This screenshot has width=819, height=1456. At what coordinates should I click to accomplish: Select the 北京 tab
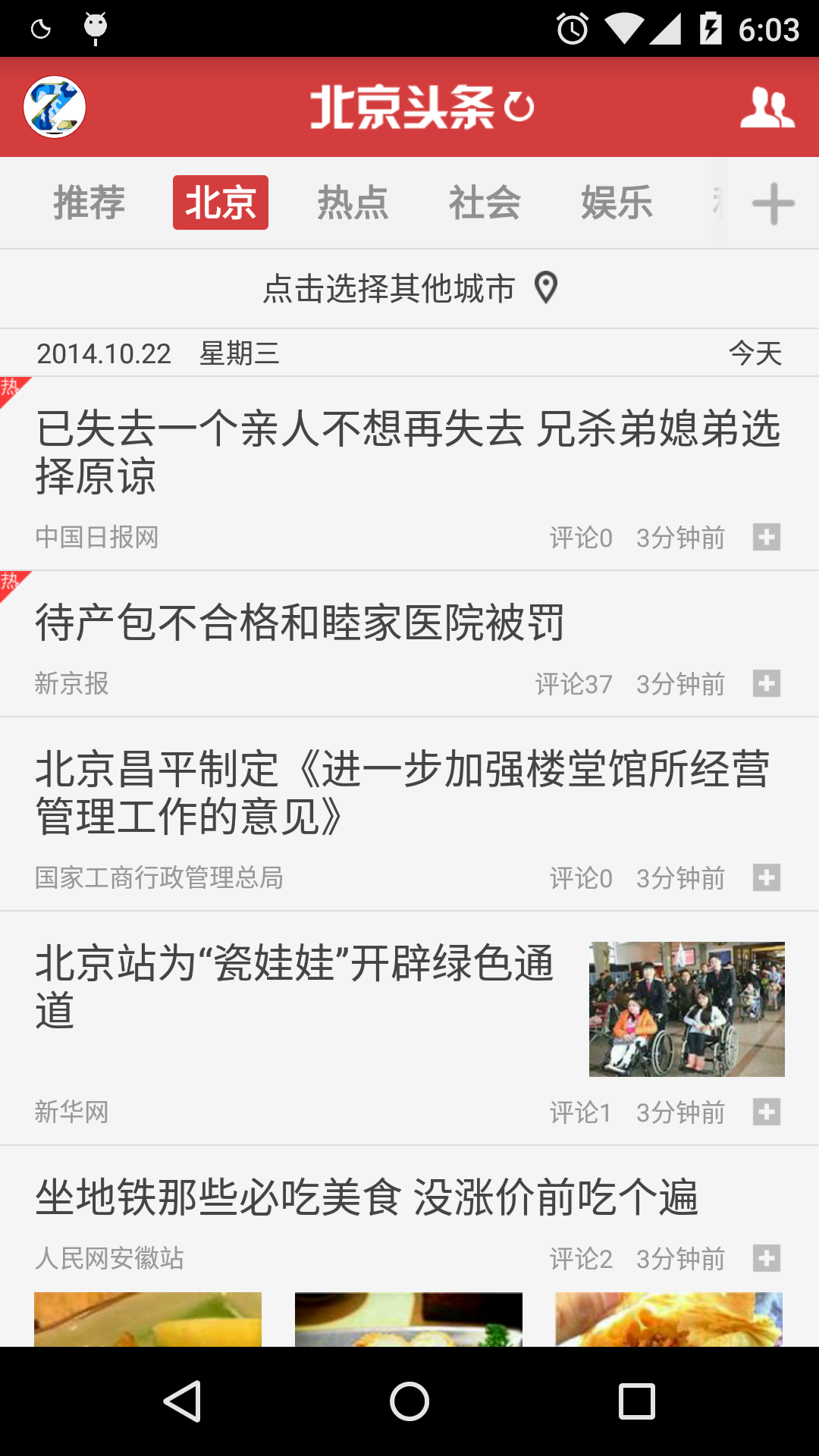[220, 202]
